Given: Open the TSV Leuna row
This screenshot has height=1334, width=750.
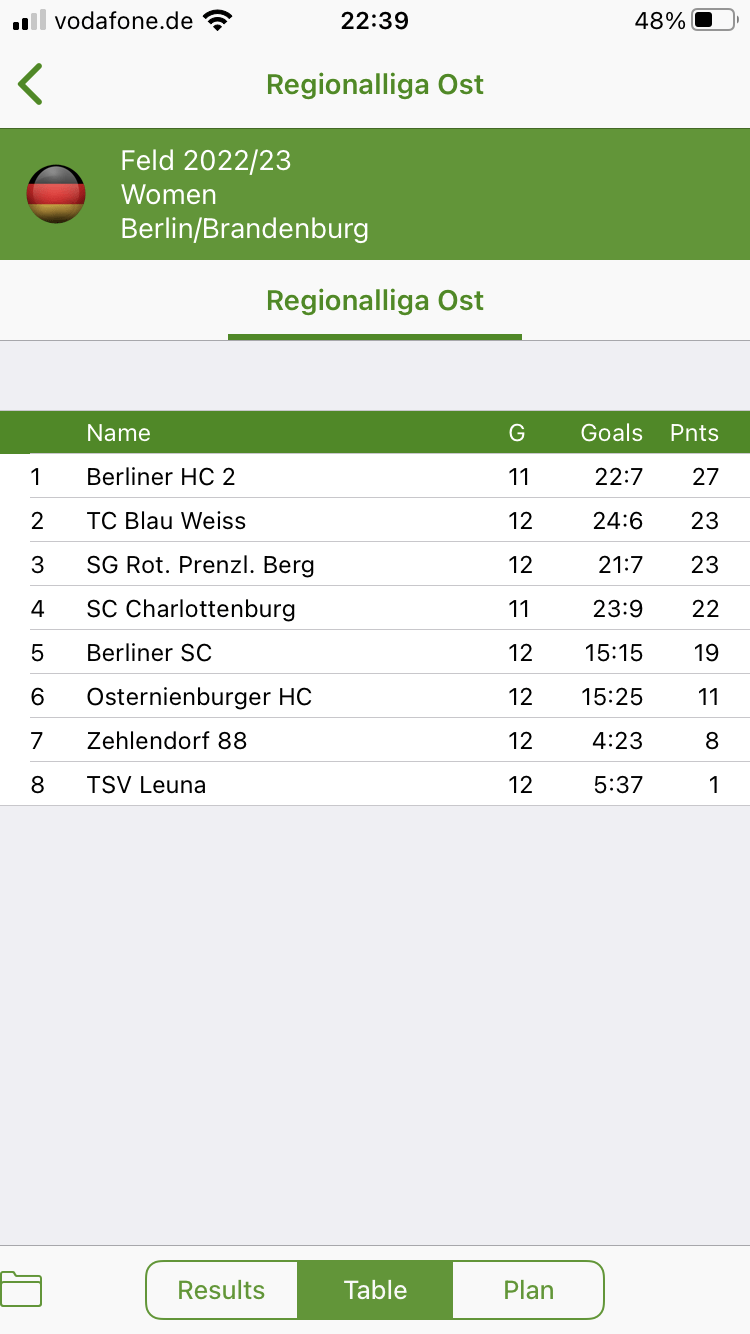Looking at the screenshot, I should coord(375,785).
